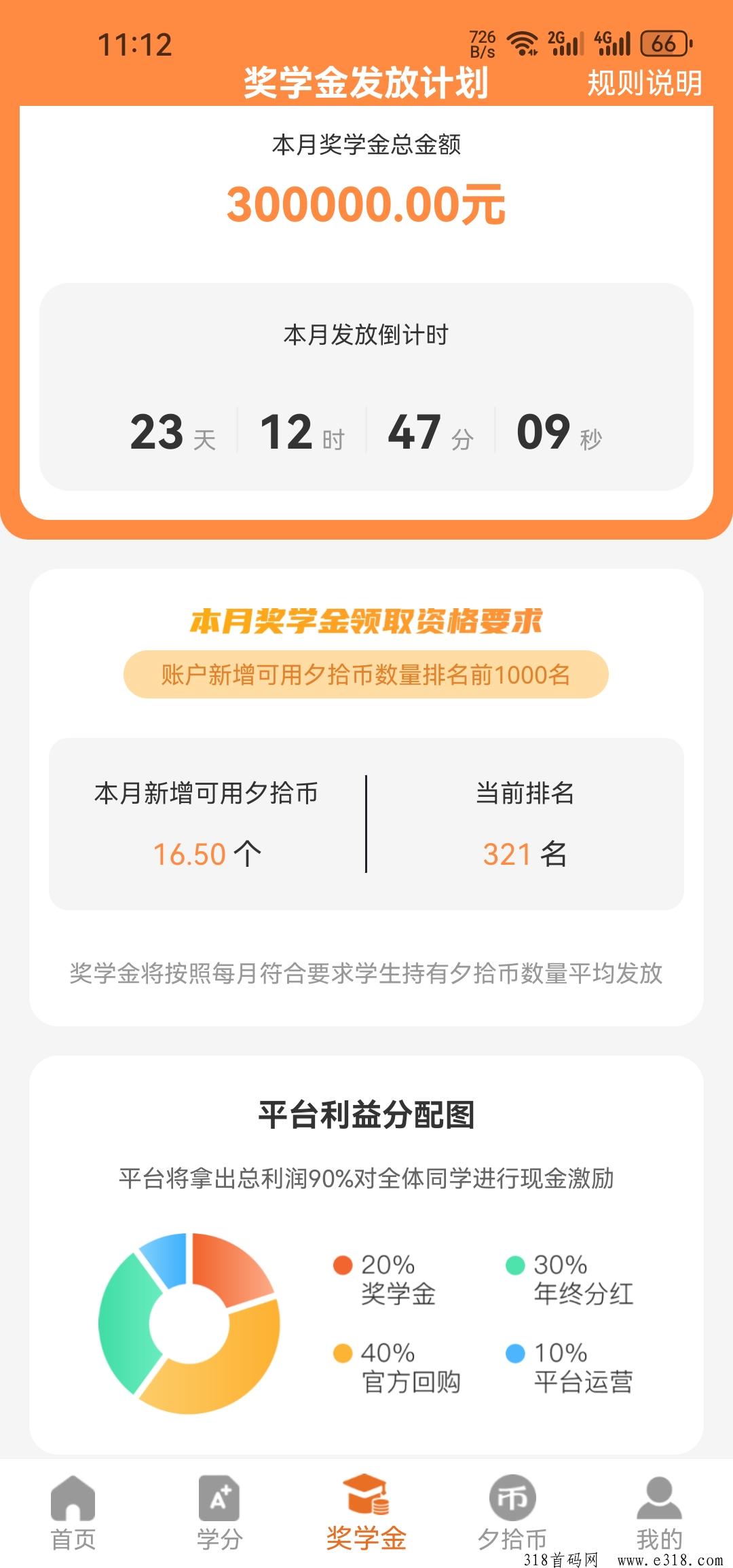Viewport: 733px width, 1568px height.
Task: Open the 夕拾币 coin tab
Action: [512, 1512]
